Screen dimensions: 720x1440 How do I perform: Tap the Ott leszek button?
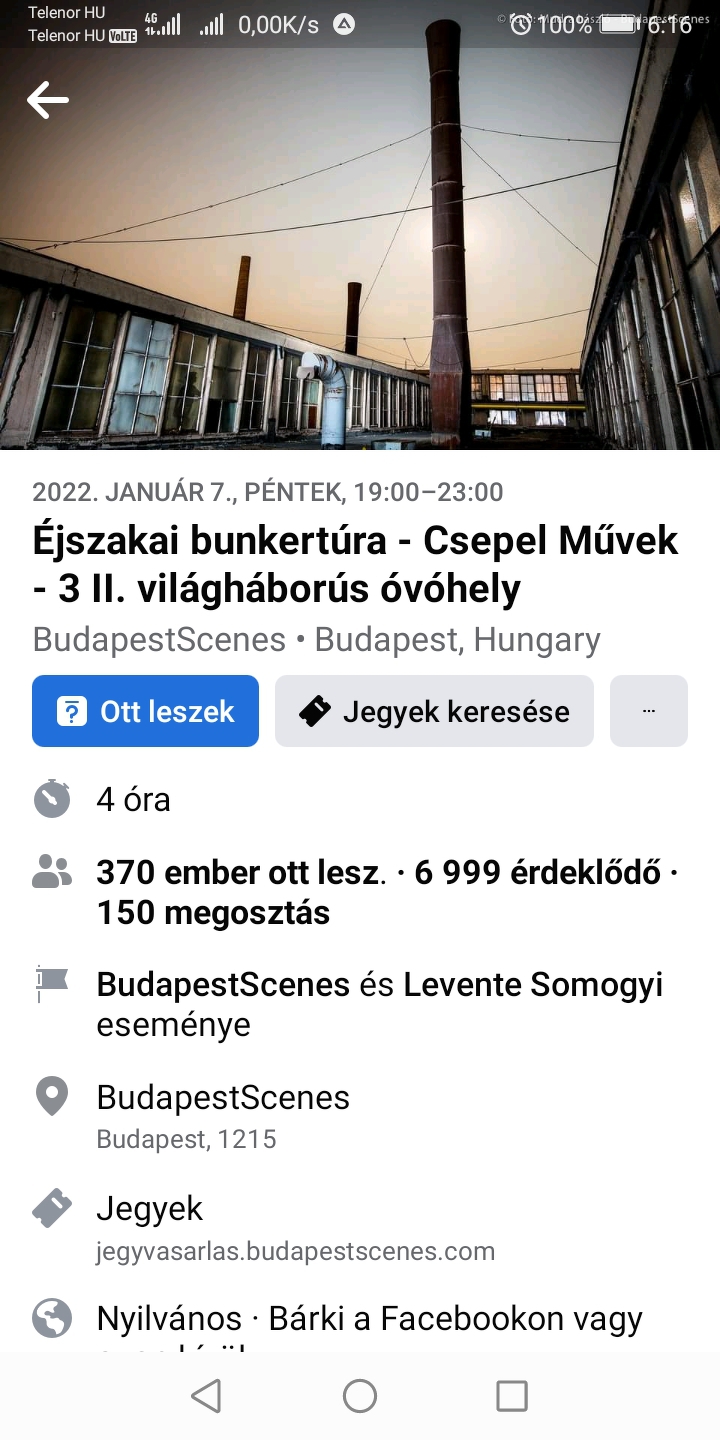tap(146, 711)
